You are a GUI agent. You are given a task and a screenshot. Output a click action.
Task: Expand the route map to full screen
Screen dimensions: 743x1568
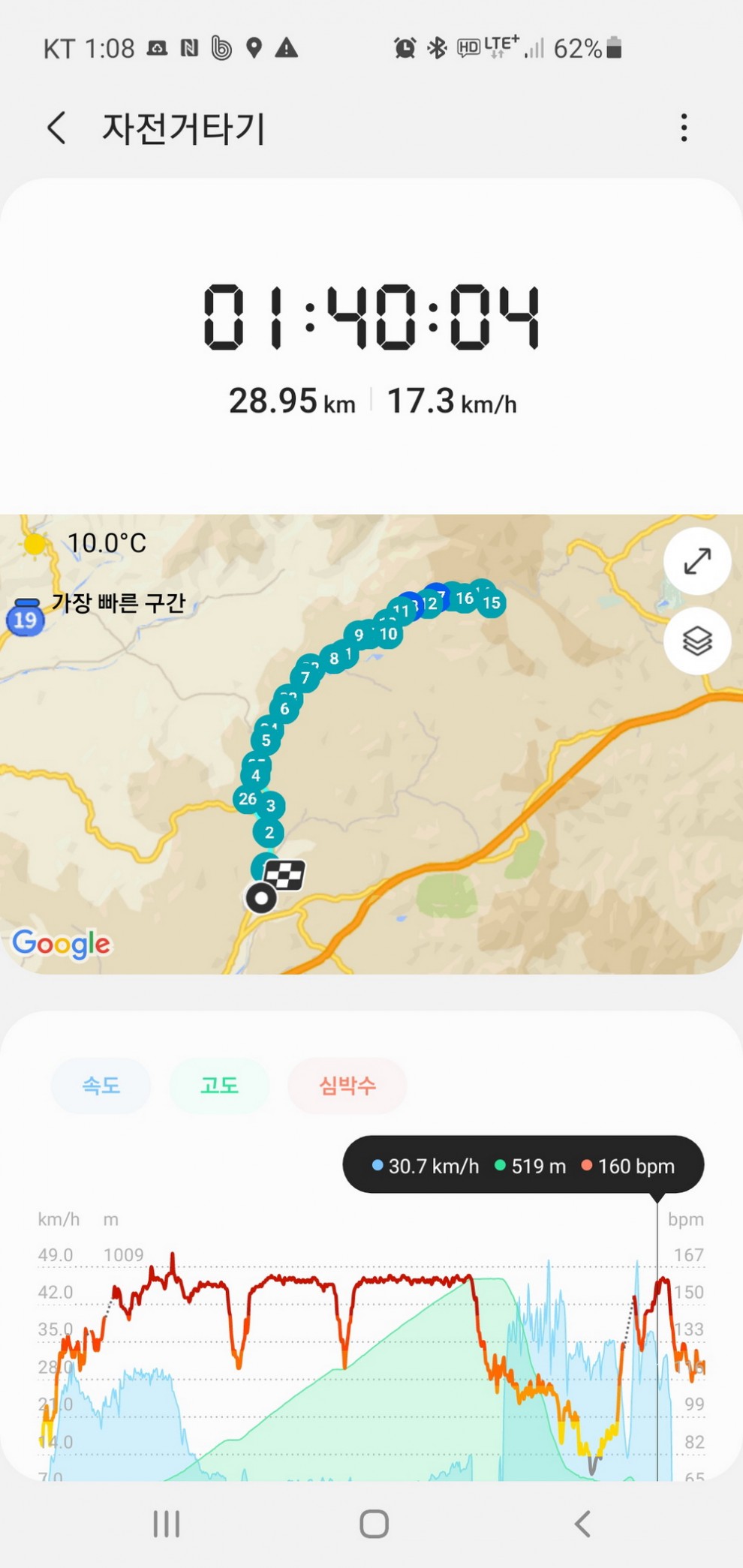[x=697, y=561]
